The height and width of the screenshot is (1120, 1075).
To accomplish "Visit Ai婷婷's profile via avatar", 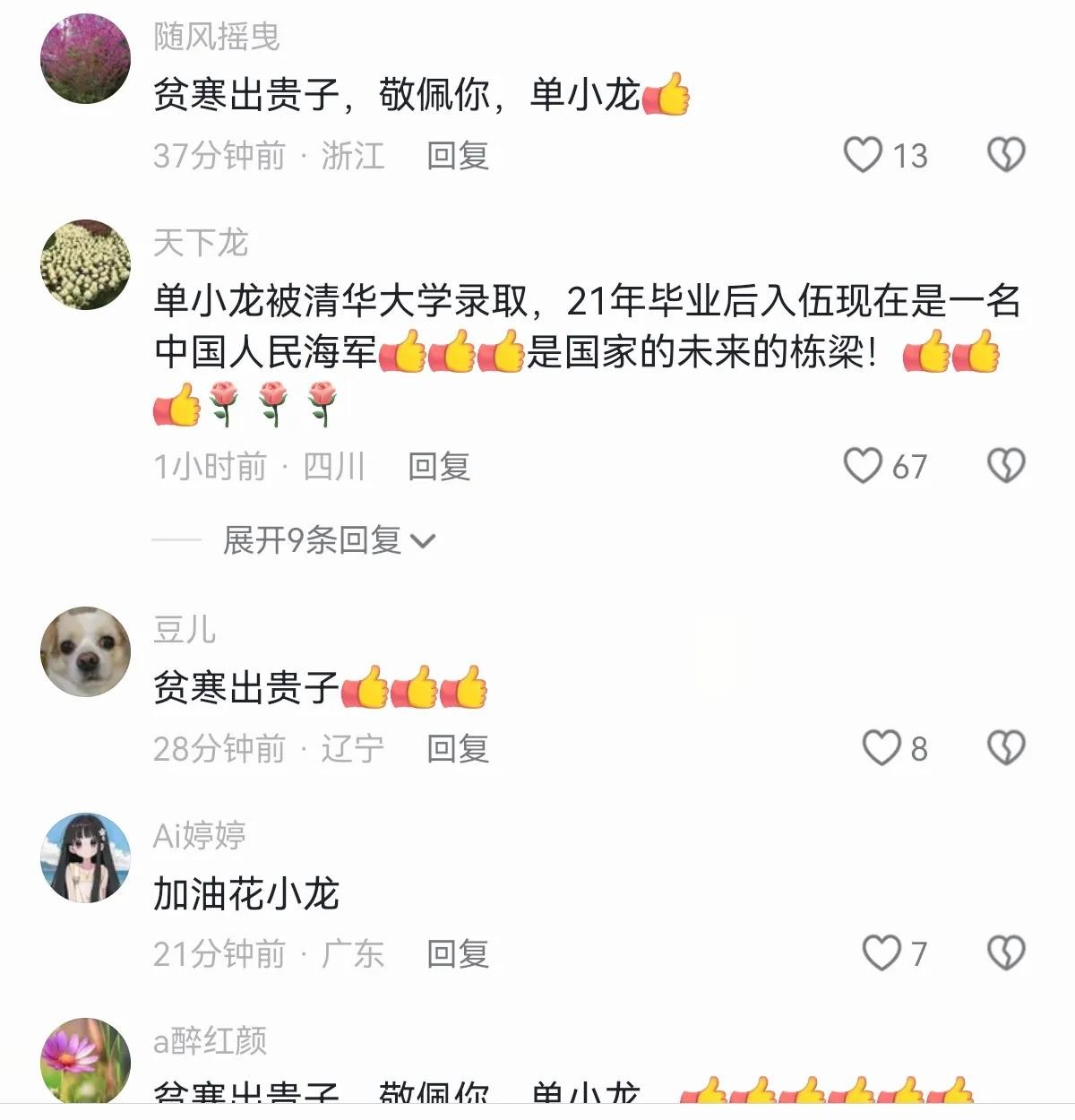I will [x=86, y=857].
